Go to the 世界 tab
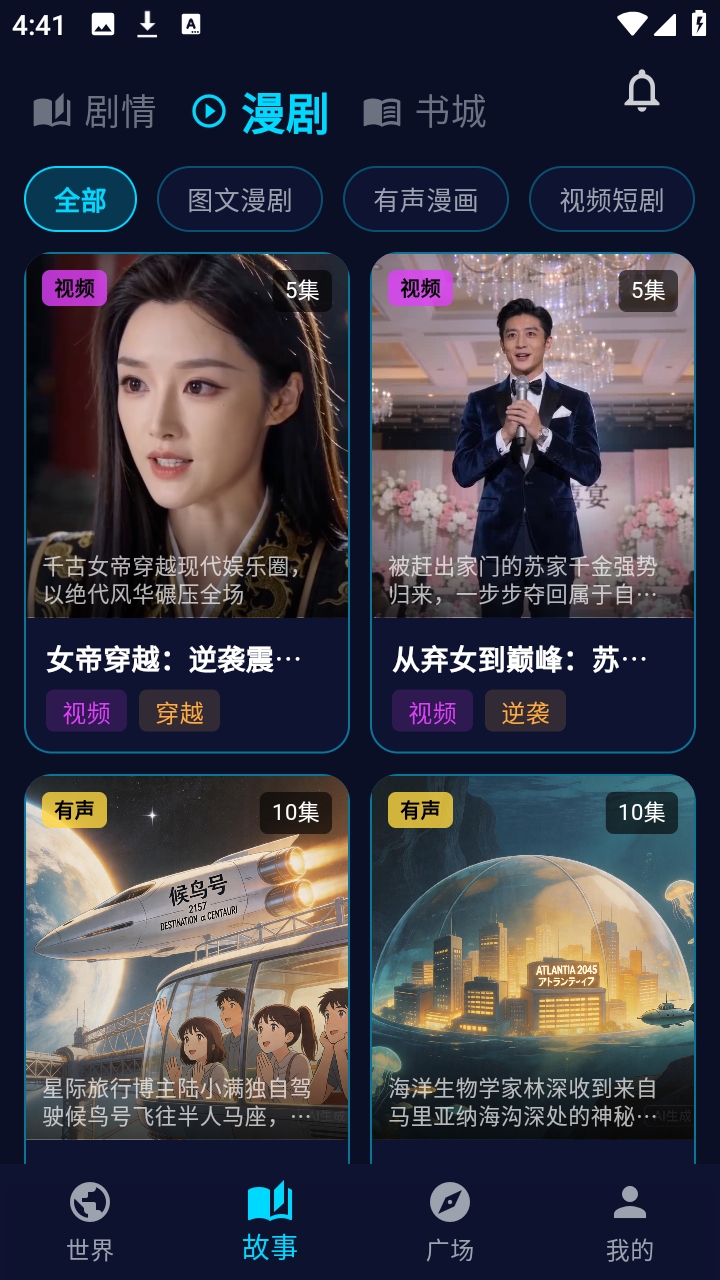The image size is (720, 1280). pyautogui.click(x=90, y=1221)
